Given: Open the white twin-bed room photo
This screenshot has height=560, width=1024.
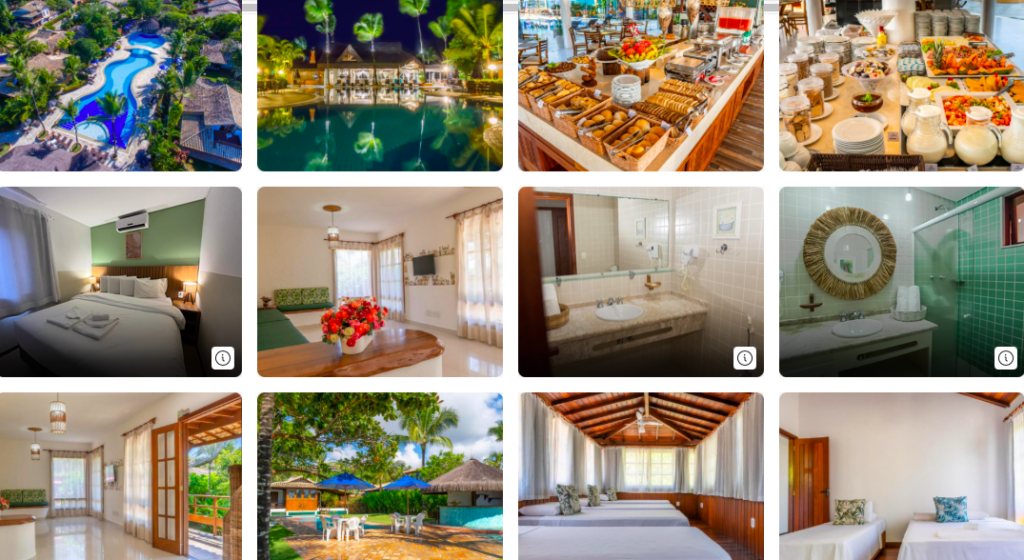Looking at the screenshot, I should click(901, 476).
